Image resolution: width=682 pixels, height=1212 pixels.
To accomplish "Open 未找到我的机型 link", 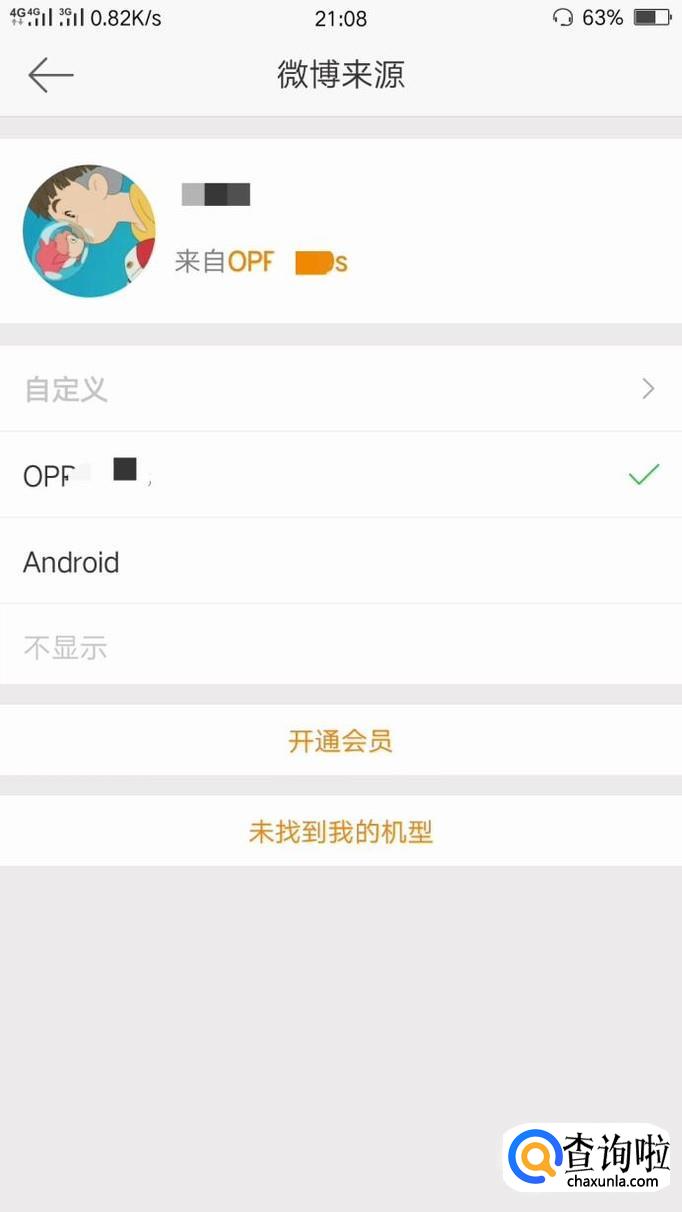I will tap(340, 832).
